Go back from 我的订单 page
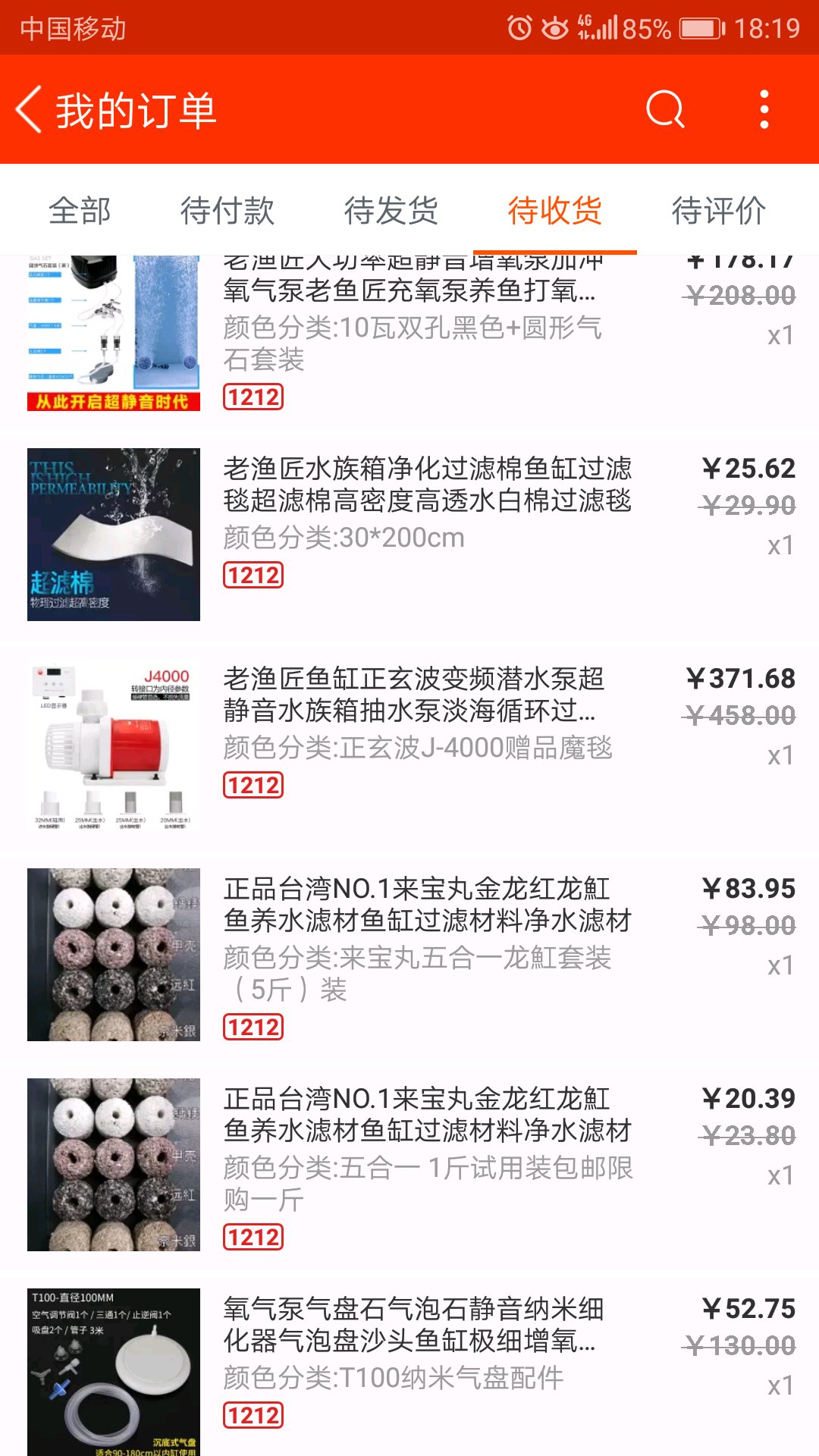Viewport: 819px width, 1456px height. click(x=30, y=110)
